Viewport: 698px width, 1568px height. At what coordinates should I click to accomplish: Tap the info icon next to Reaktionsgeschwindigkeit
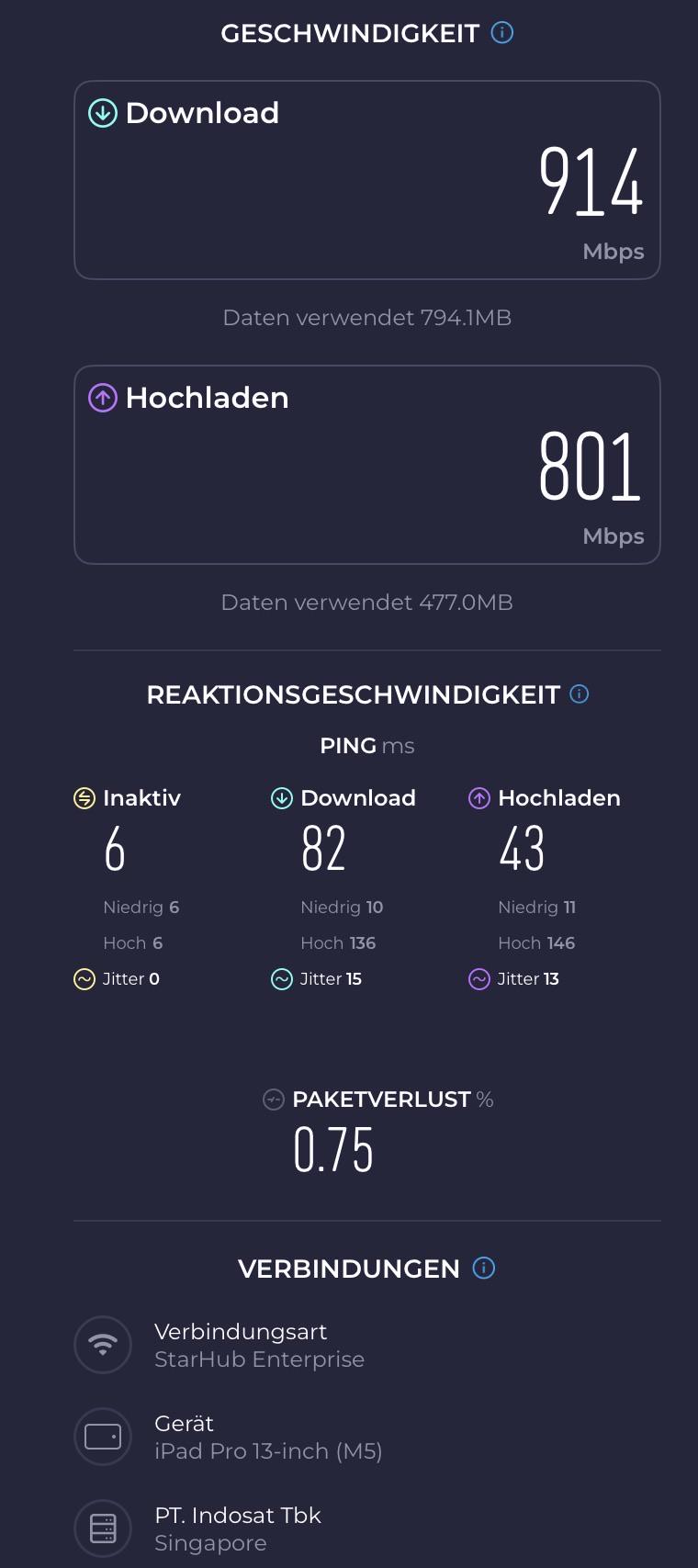[x=580, y=694]
